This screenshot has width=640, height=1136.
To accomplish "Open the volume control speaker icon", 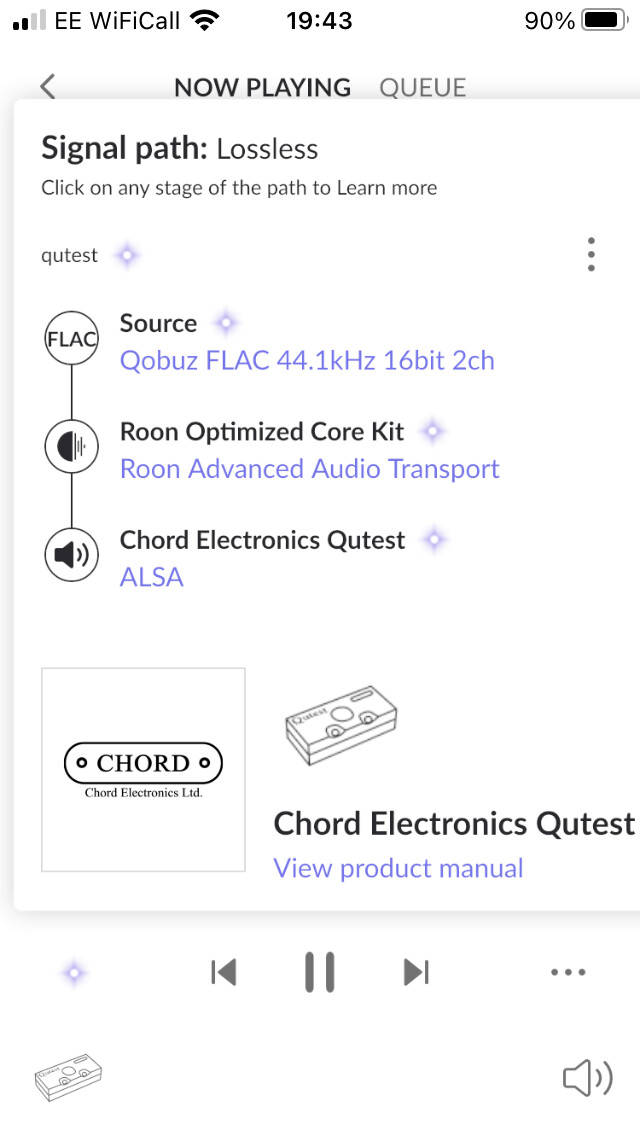I will [x=588, y=1079].
